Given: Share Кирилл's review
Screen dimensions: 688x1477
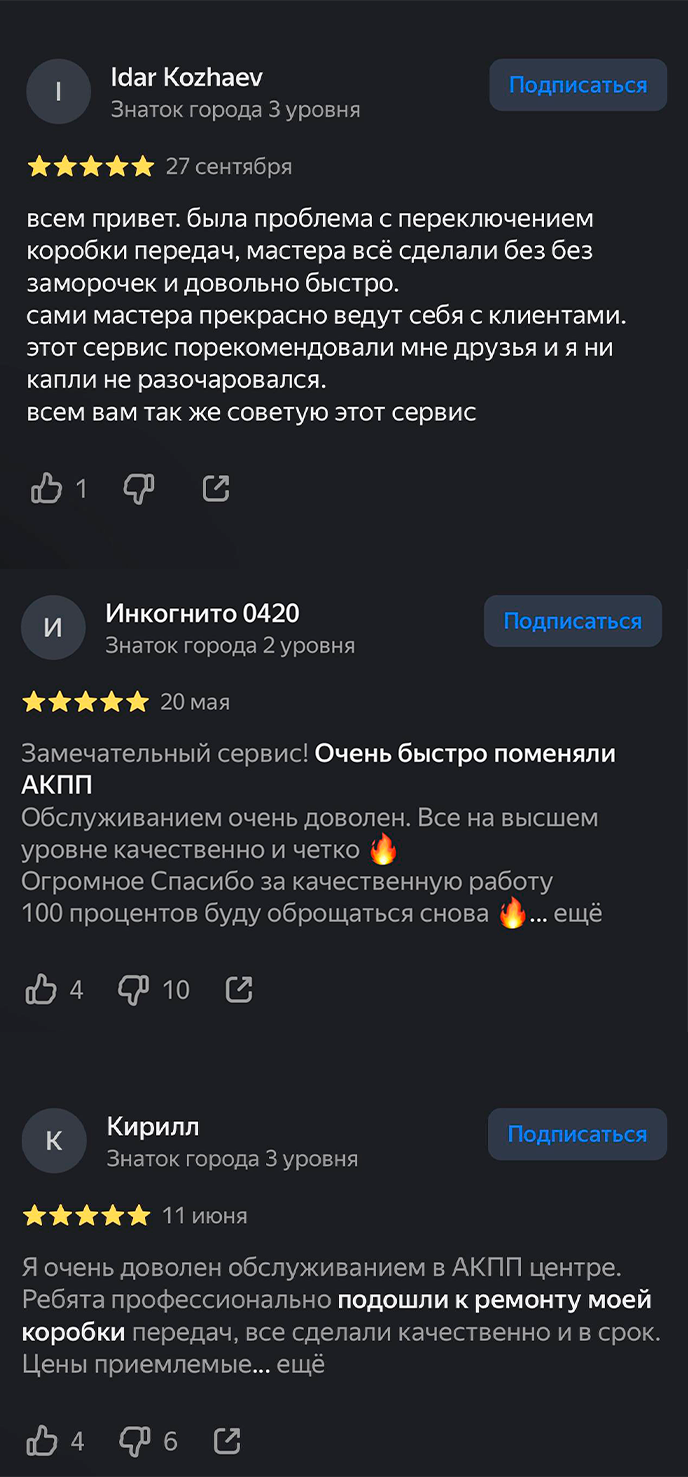Looking at the screenshot, I should tap(227, 1441).
